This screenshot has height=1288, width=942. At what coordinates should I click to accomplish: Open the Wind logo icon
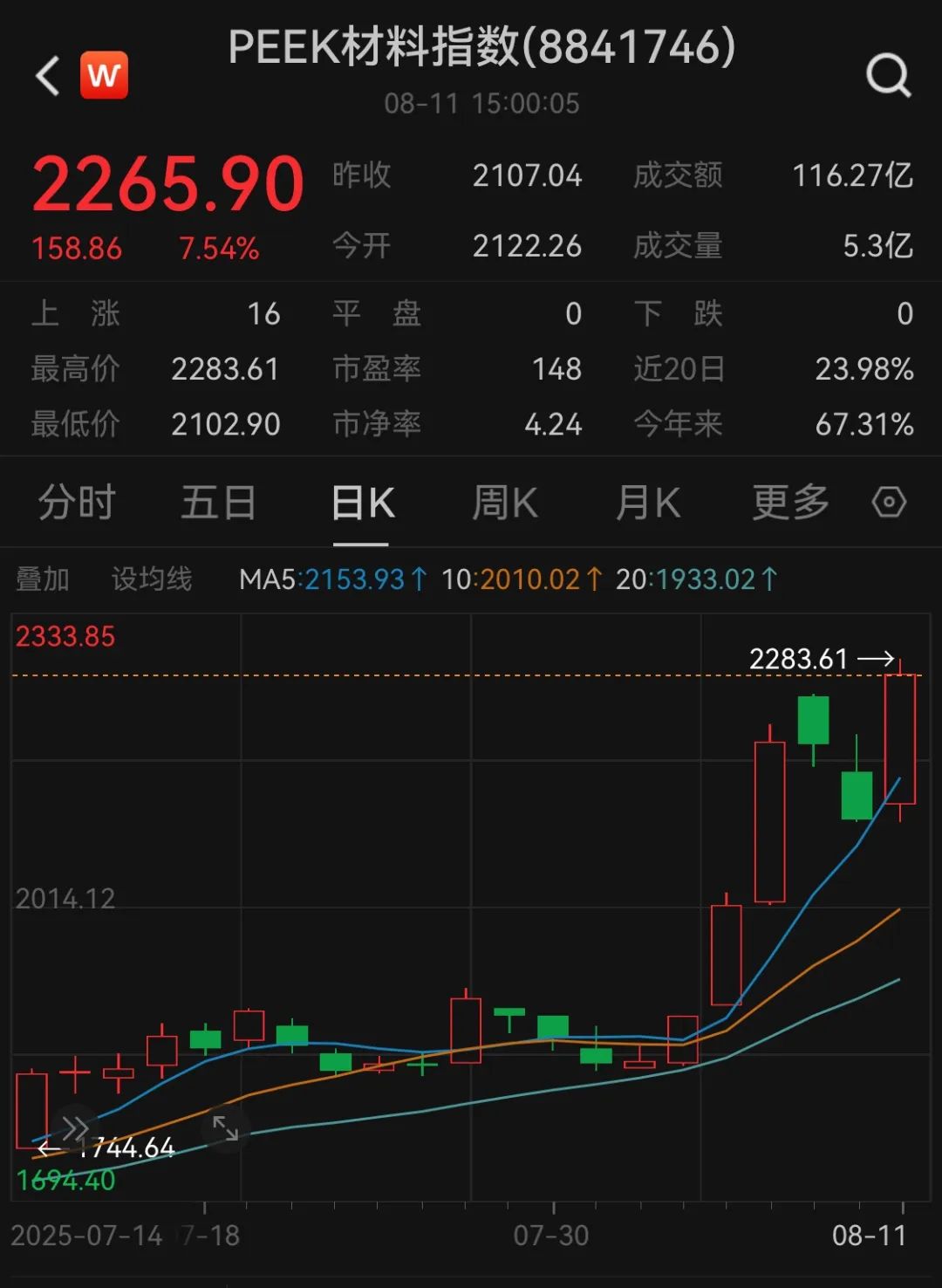click(x=102, y=75)
